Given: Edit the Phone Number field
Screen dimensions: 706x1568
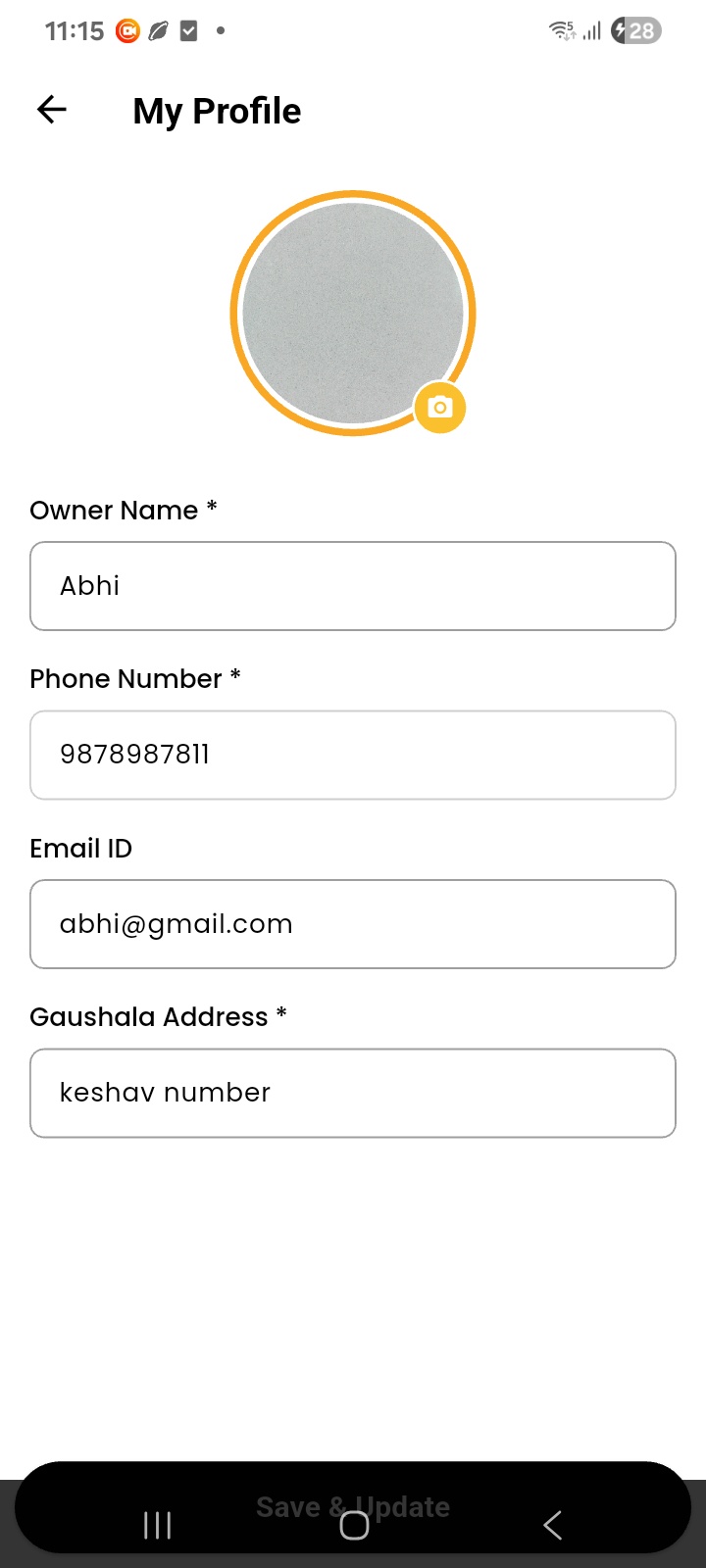Looking at the screenshot, I should pyautogui.click(x=353, y=755).
